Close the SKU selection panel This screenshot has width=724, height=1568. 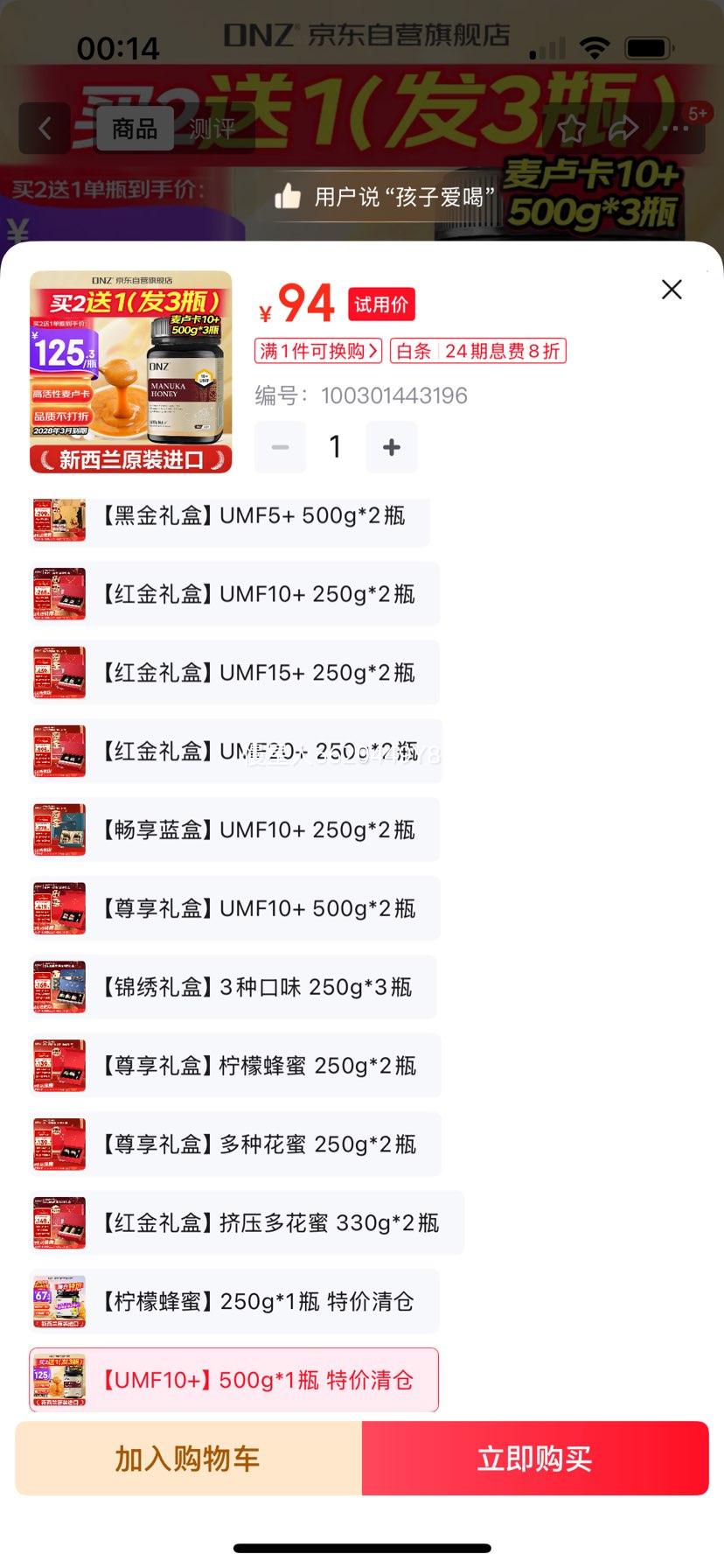[671, 289]
